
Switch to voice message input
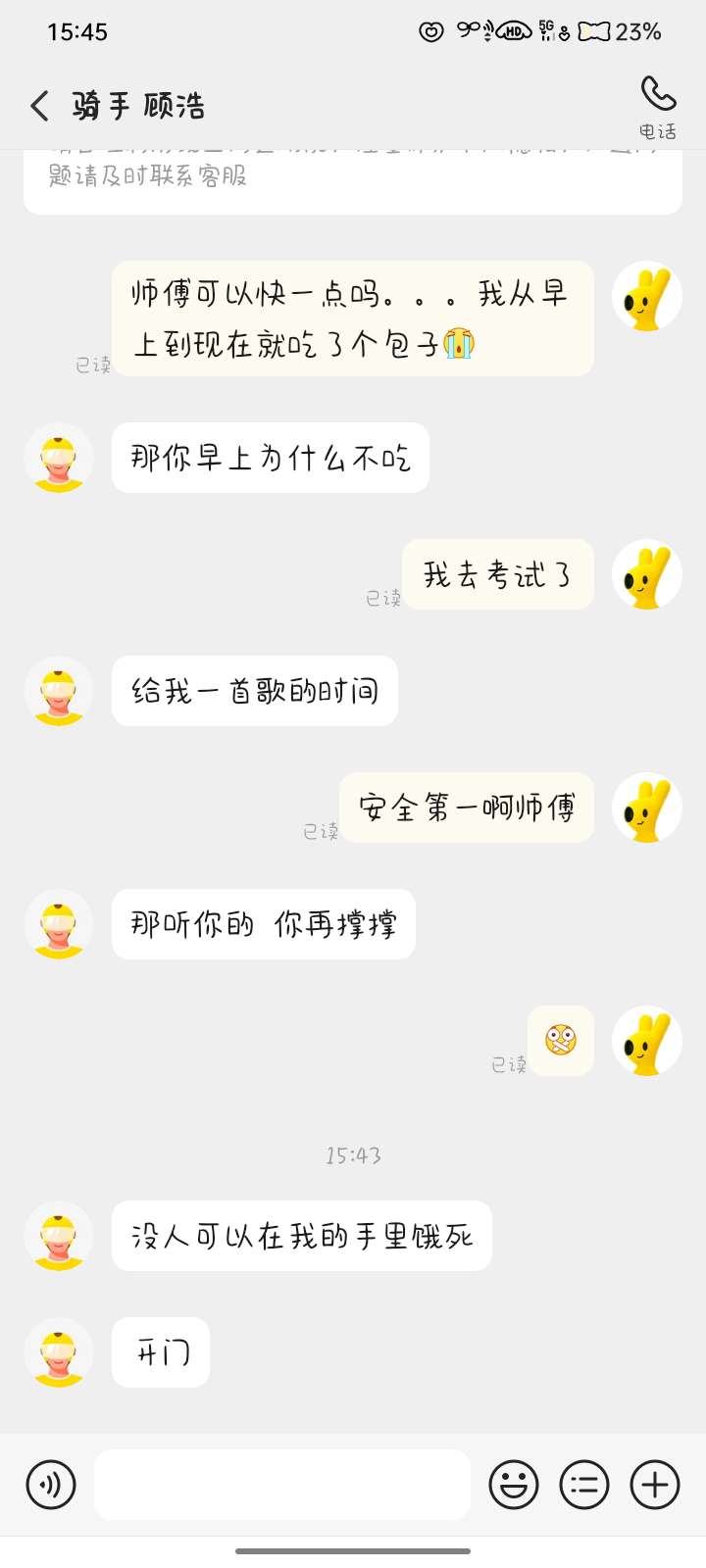51,1486
